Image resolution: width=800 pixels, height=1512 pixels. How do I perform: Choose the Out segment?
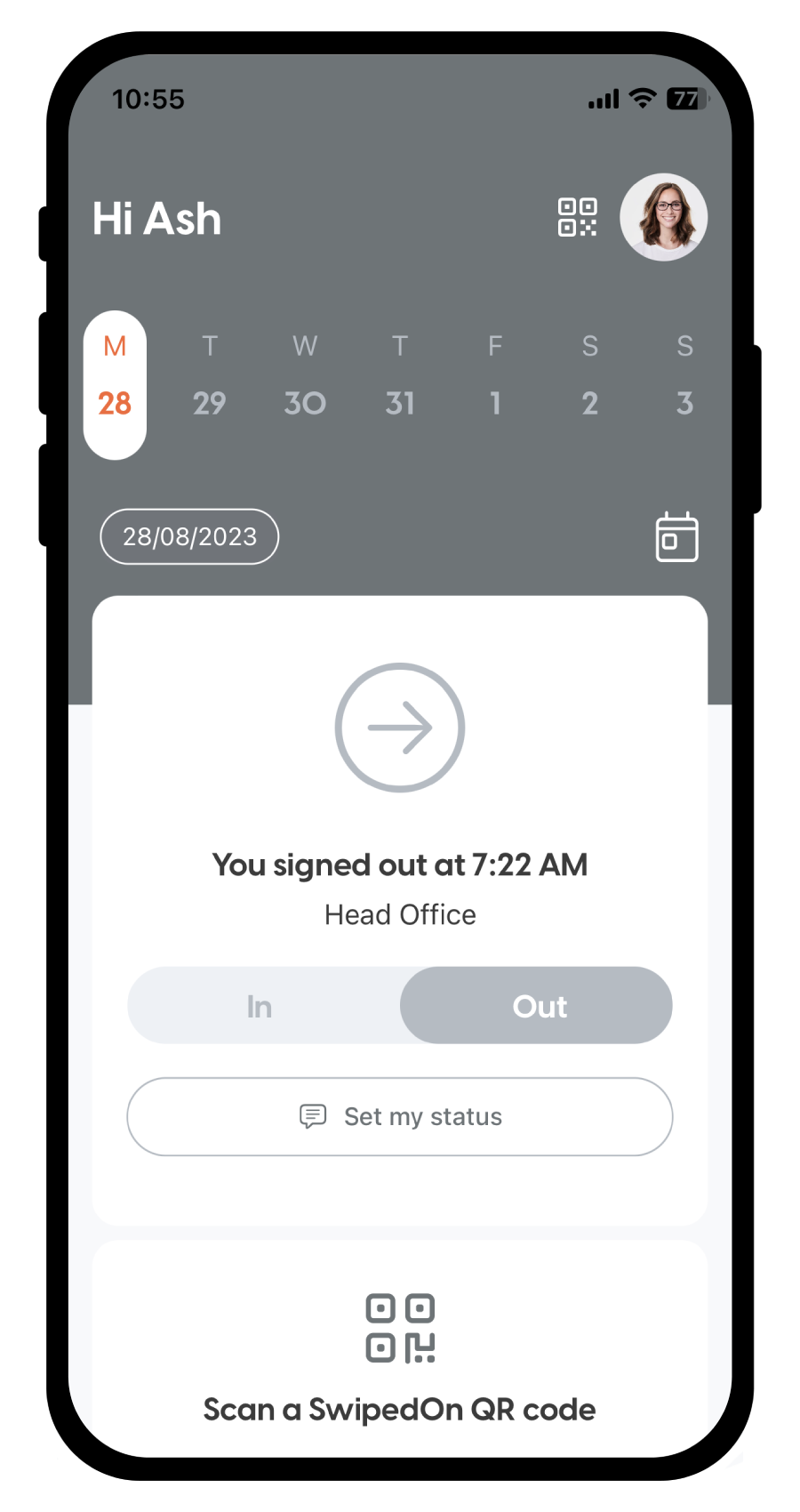pos(538,1006)
